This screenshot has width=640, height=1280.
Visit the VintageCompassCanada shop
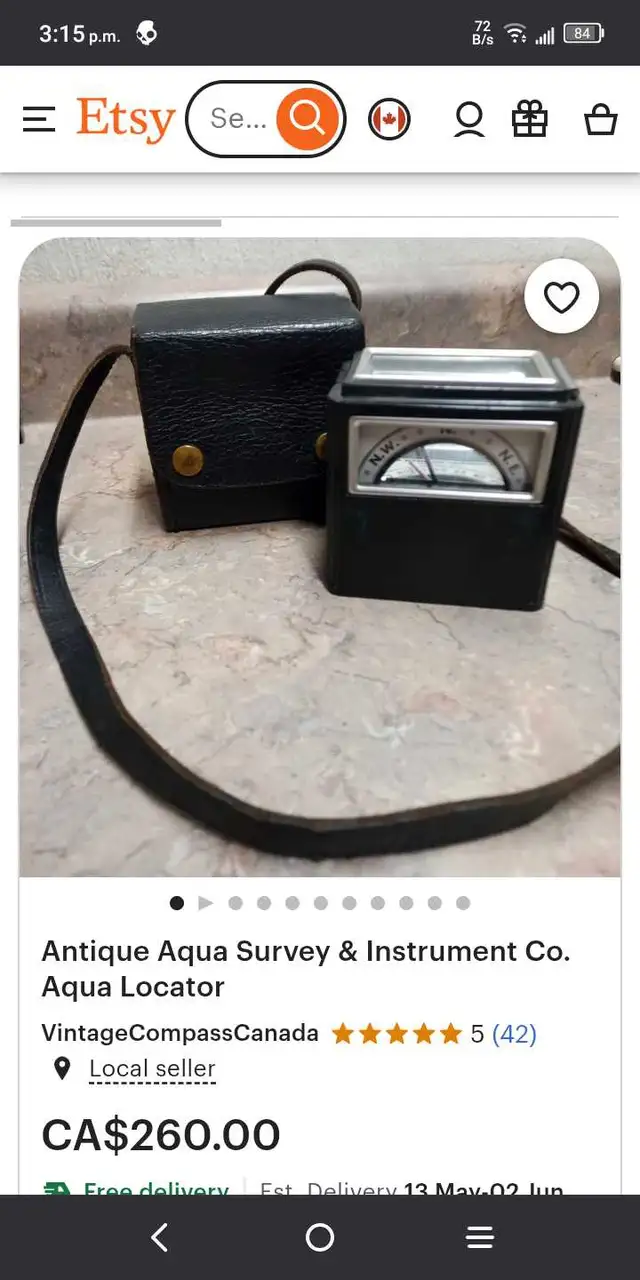pos(180,1033)
